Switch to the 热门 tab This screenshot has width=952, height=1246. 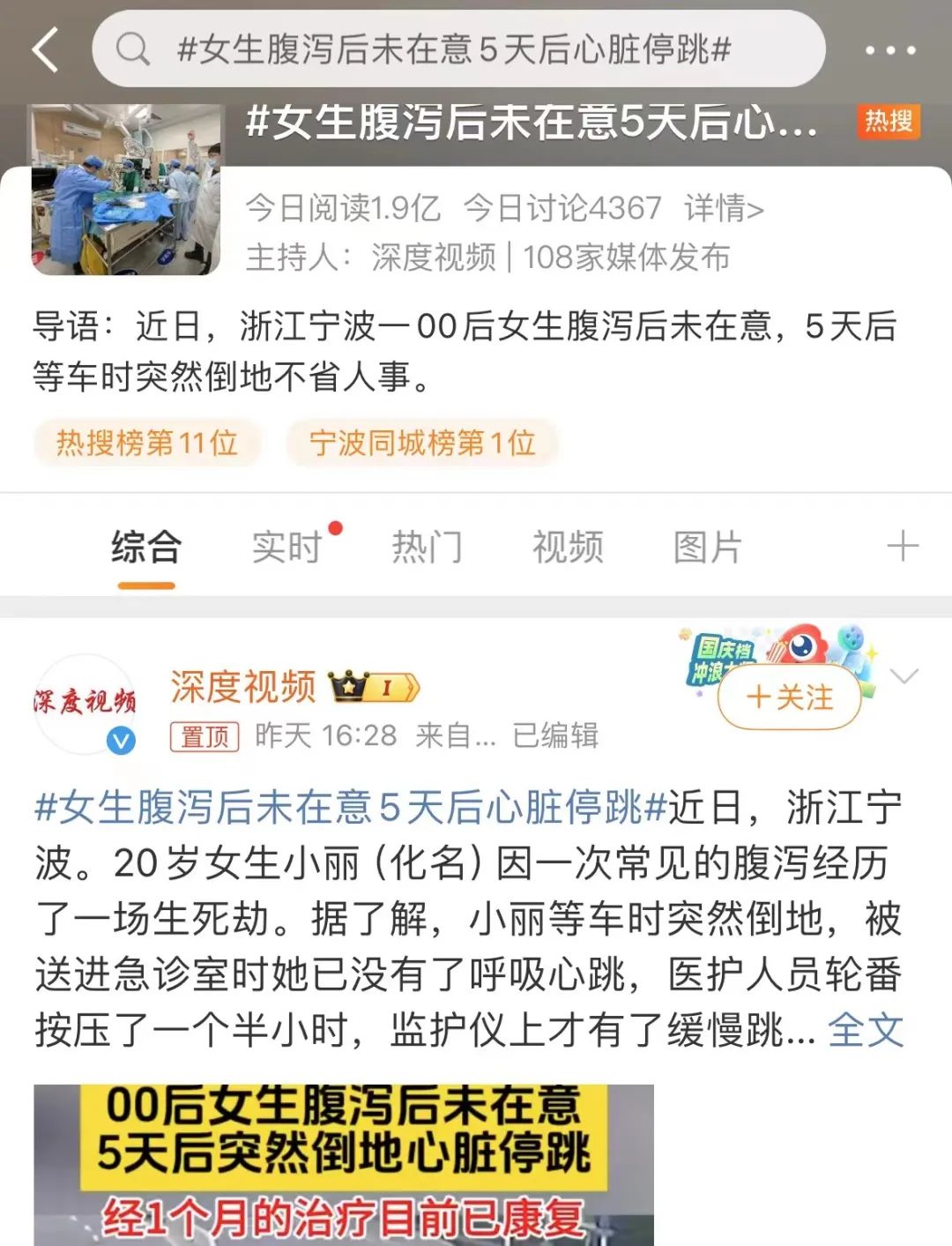click(427, 547)
